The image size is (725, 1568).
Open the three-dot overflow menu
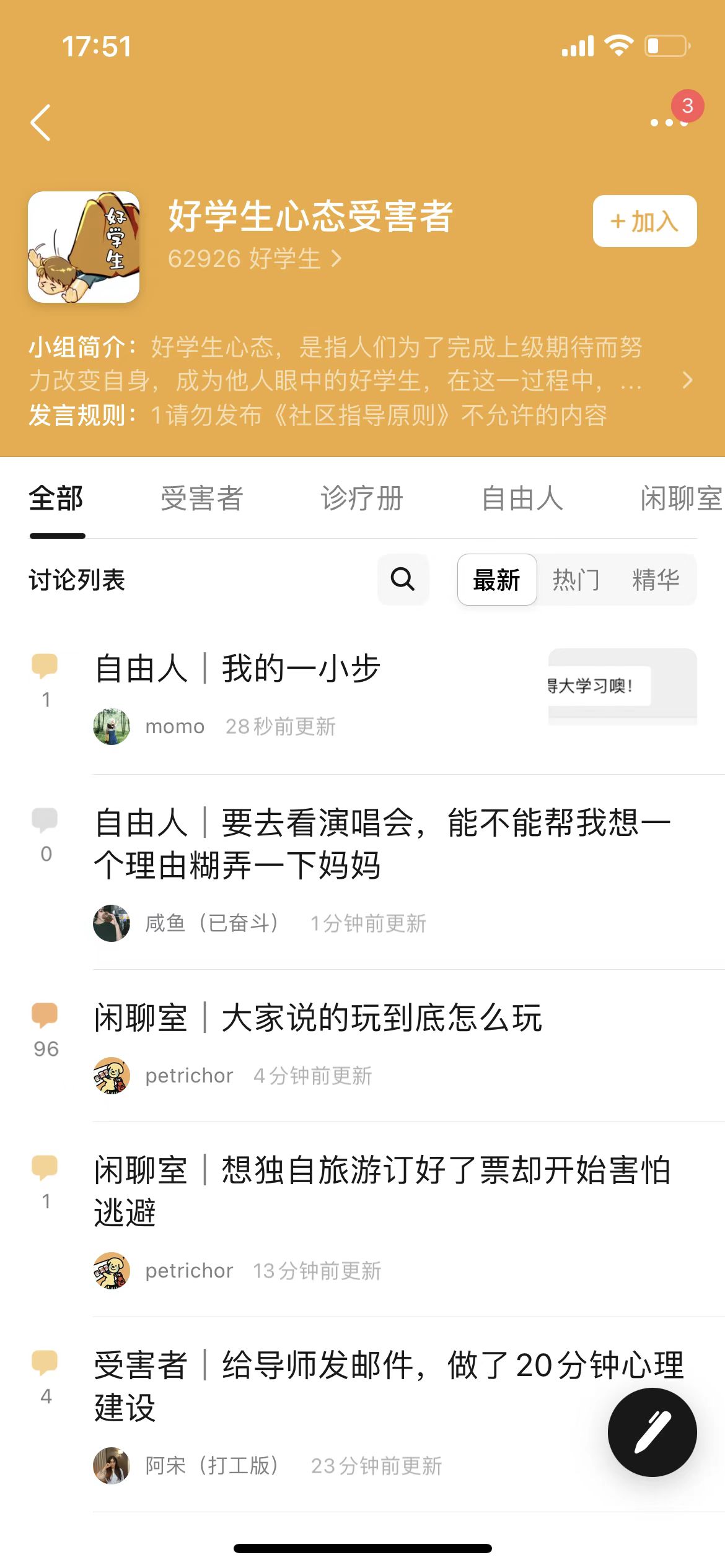669,123
